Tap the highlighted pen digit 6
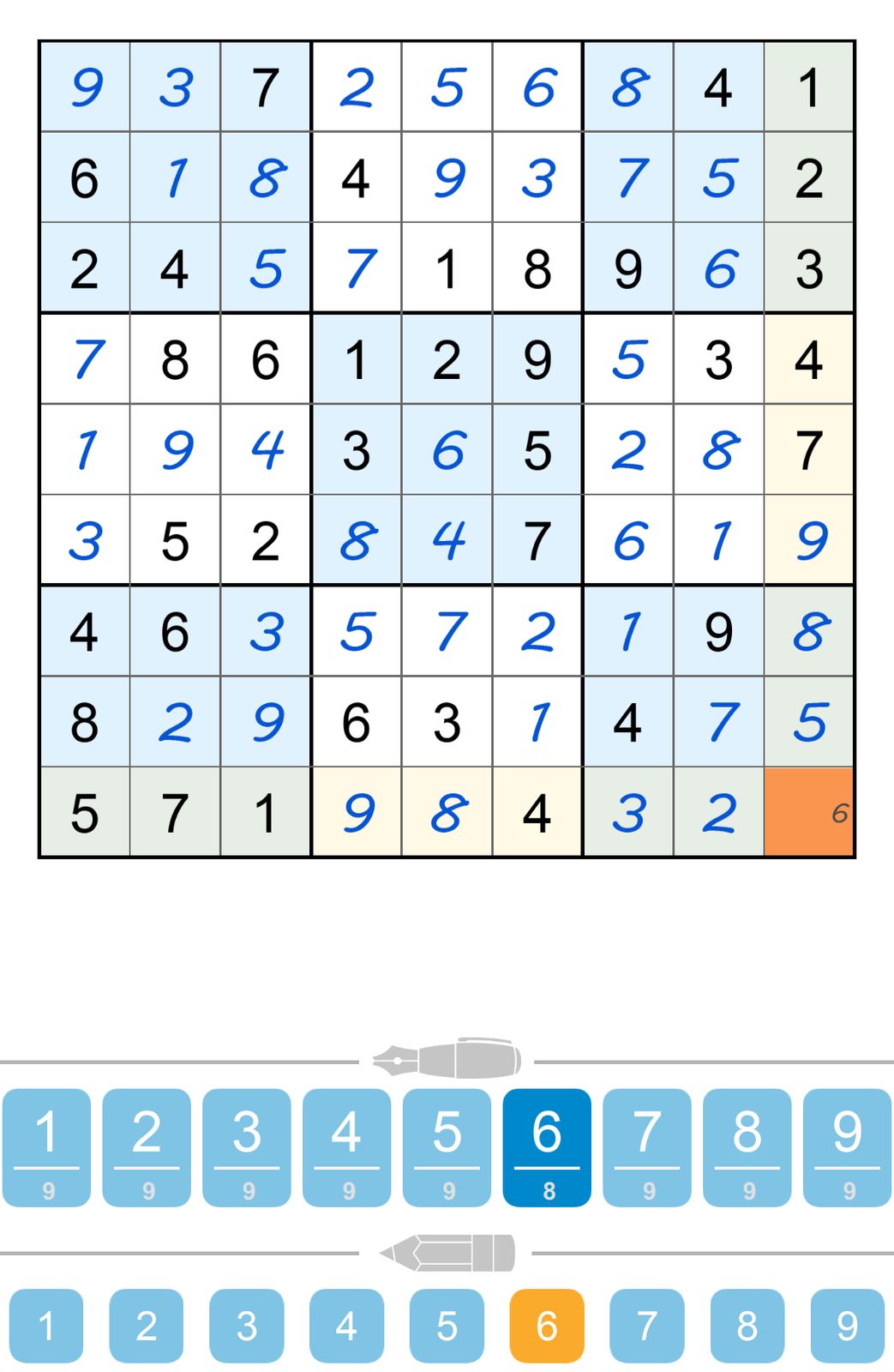 click(547, 1147)
